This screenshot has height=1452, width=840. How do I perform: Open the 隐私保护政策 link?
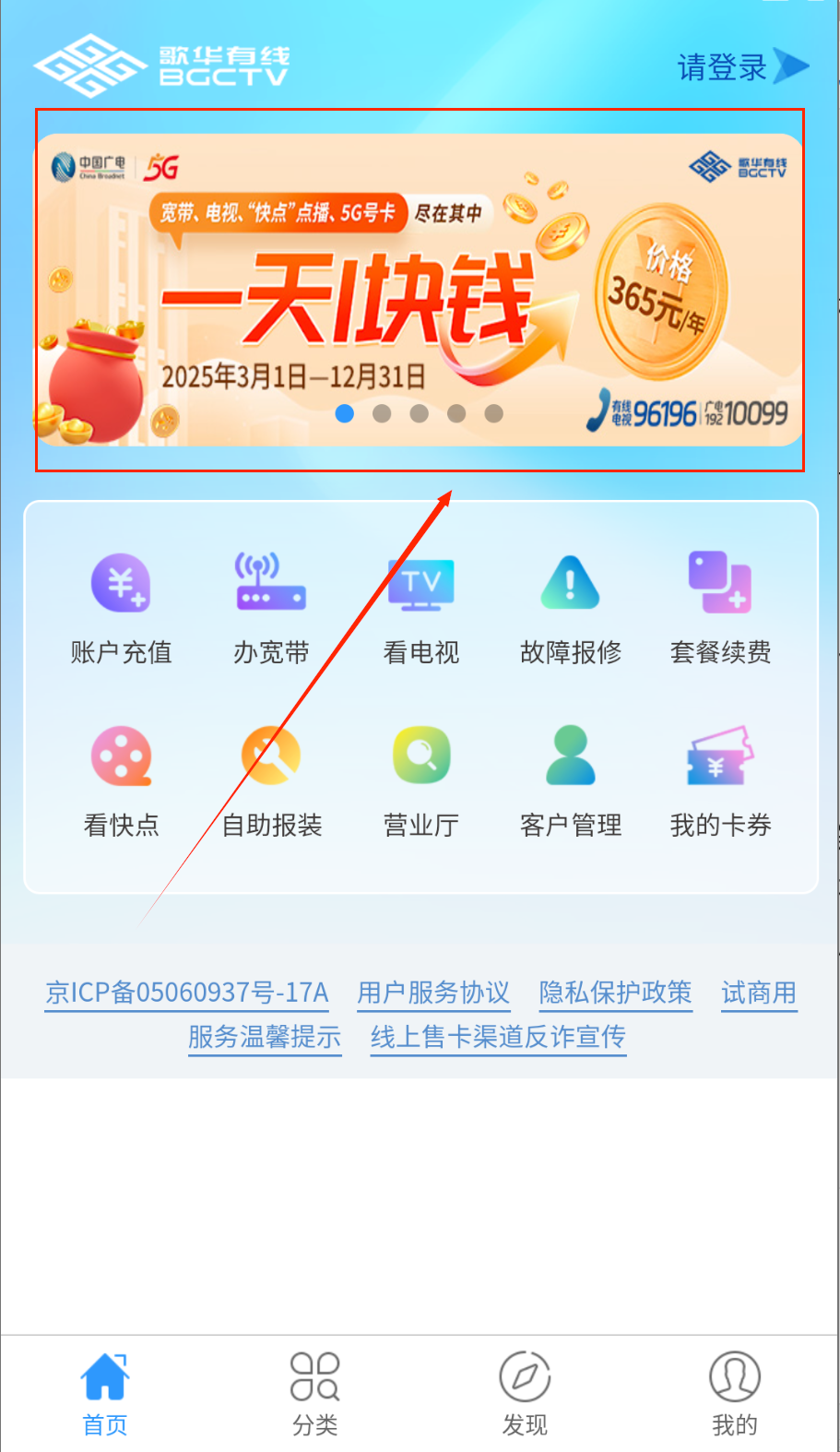pyautogui.click(x=615, y=993)
